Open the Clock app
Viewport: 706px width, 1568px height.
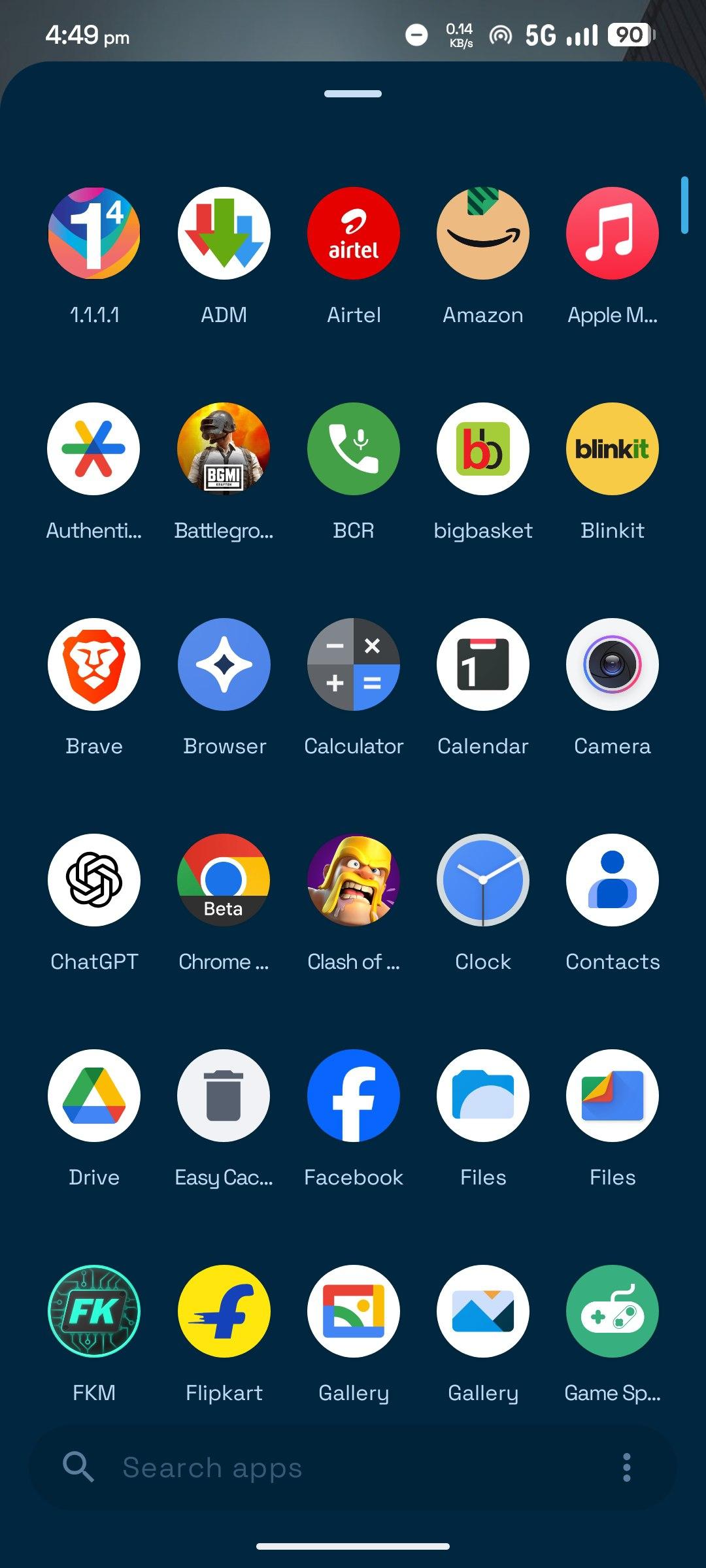pyautogui.click(x=482, y=880)
